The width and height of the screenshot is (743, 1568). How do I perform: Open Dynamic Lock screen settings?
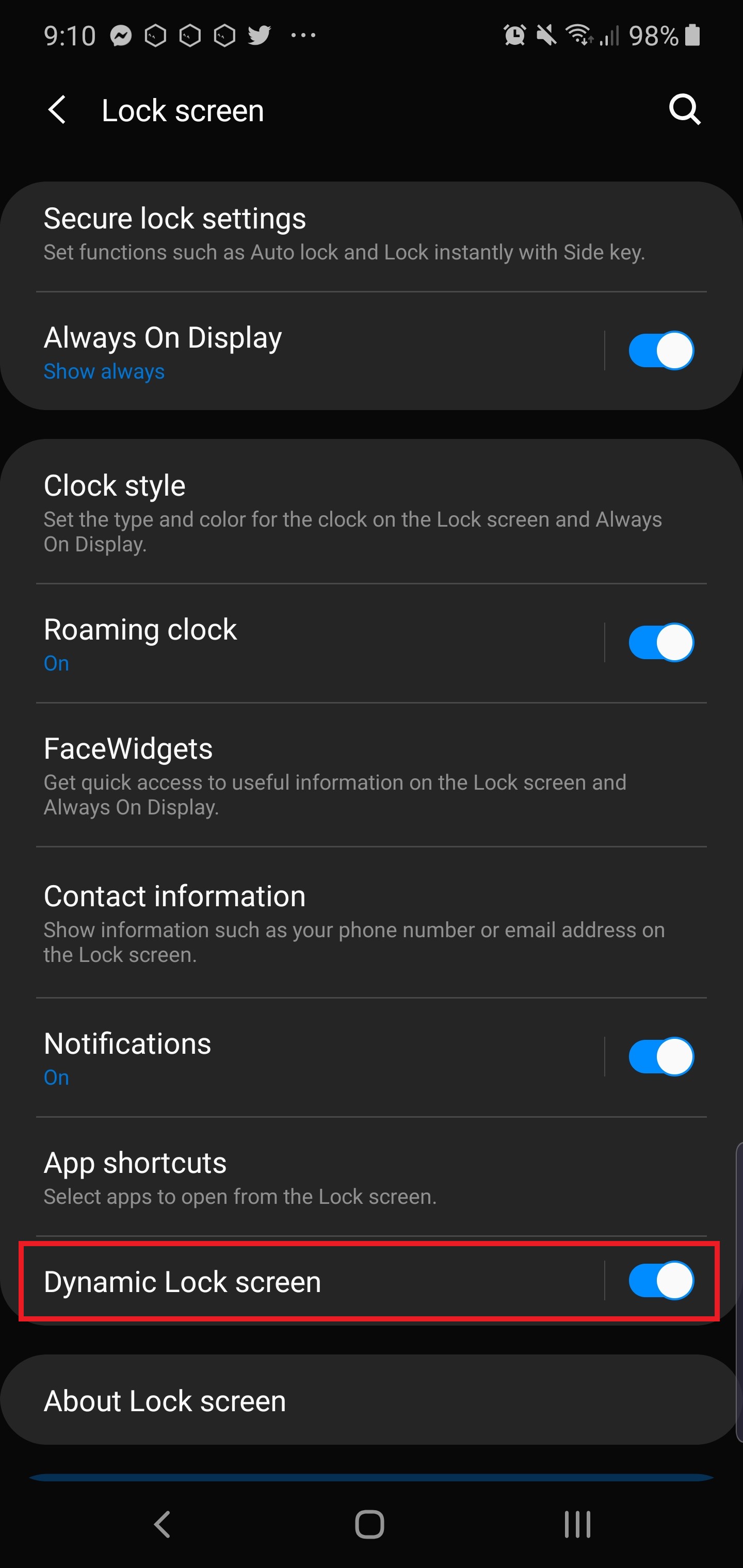(304, 1281)
